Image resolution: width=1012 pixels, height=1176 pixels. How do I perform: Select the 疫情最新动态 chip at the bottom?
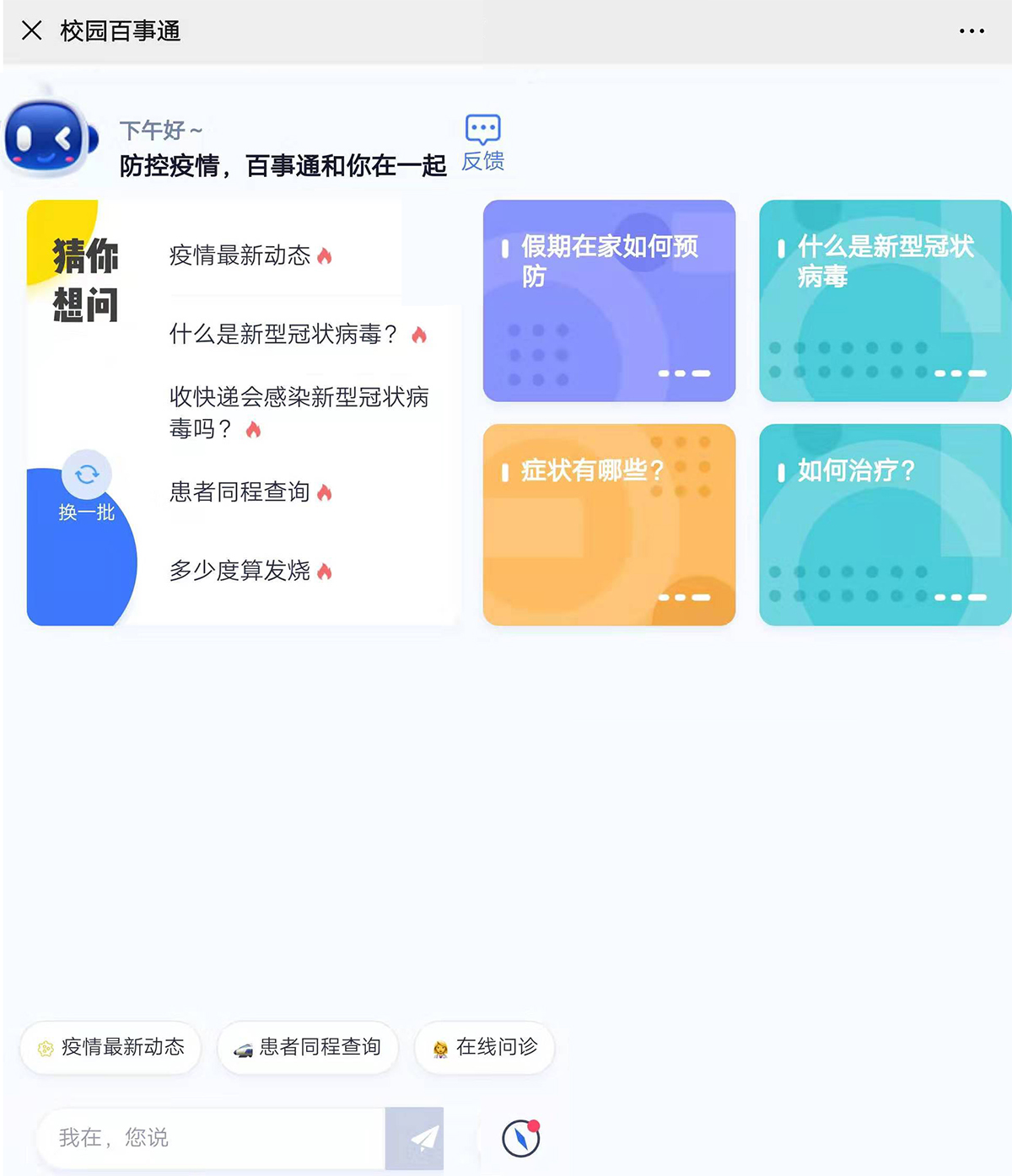click(x=110, y=1047)
